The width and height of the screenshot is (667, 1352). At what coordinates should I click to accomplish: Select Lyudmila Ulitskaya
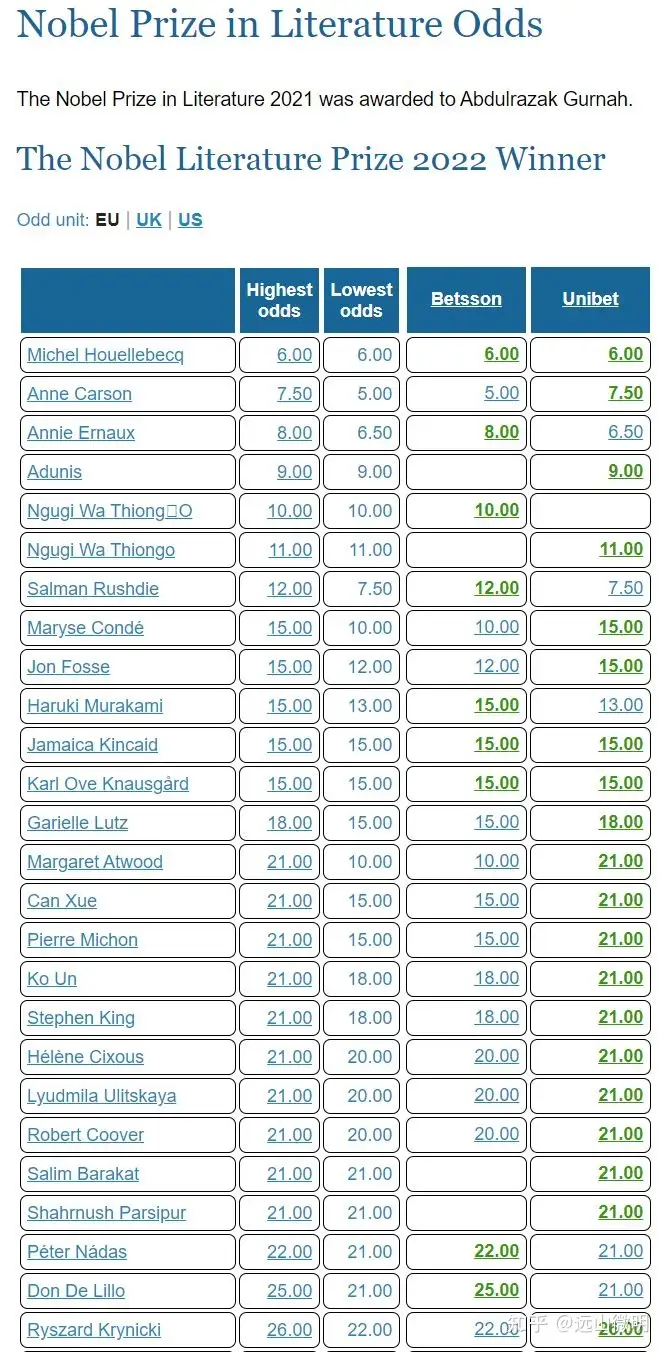point(102,1096)
